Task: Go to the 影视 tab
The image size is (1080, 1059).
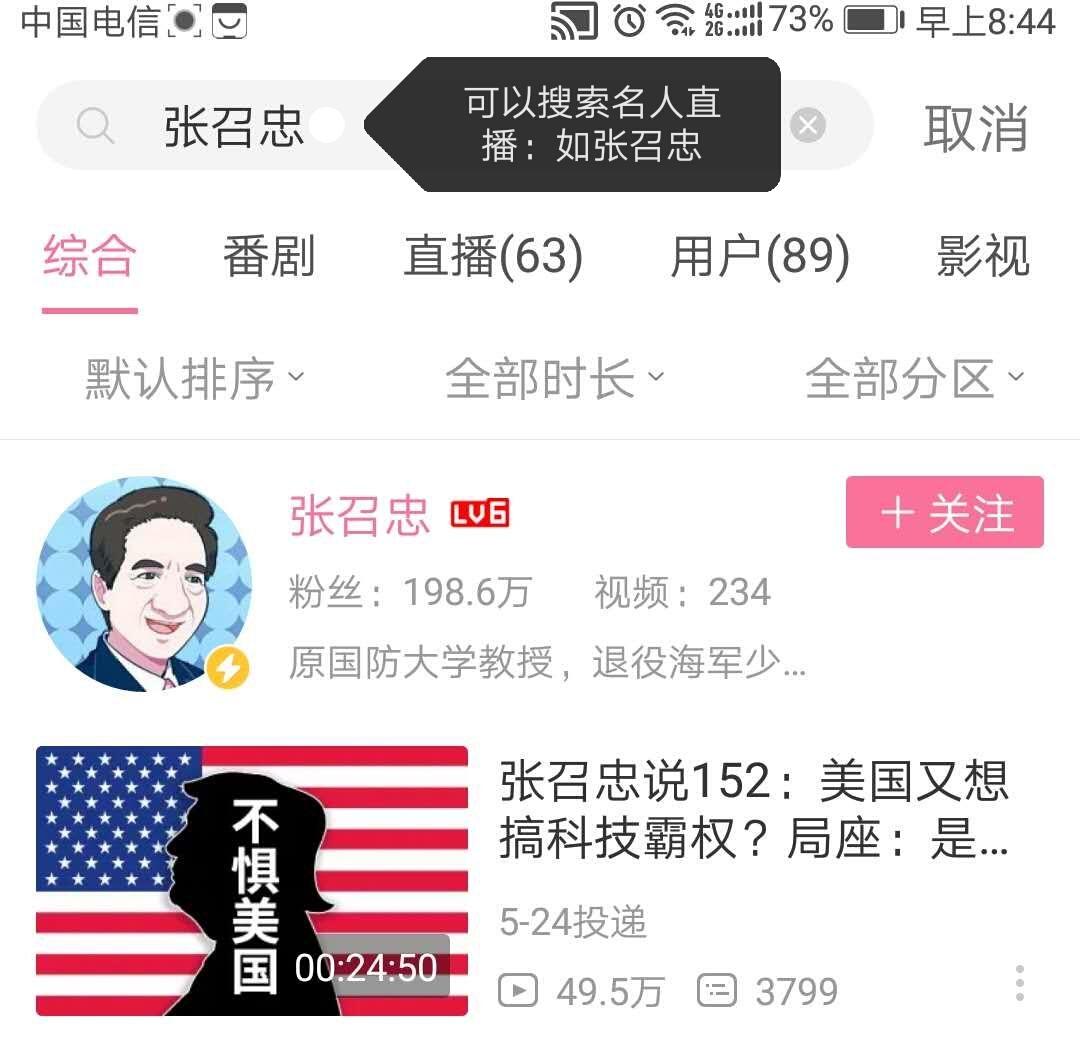Action: [x=983, y=257]
